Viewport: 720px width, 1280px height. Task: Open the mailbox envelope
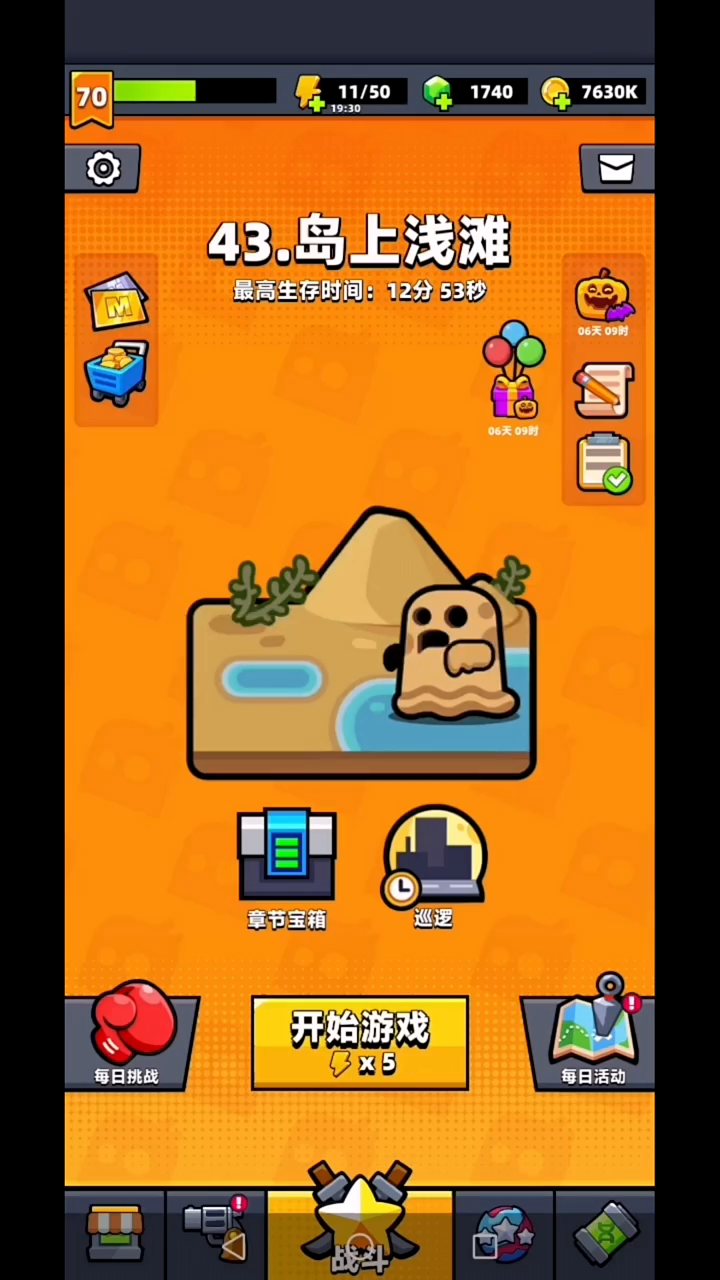[x=616, y=168]
